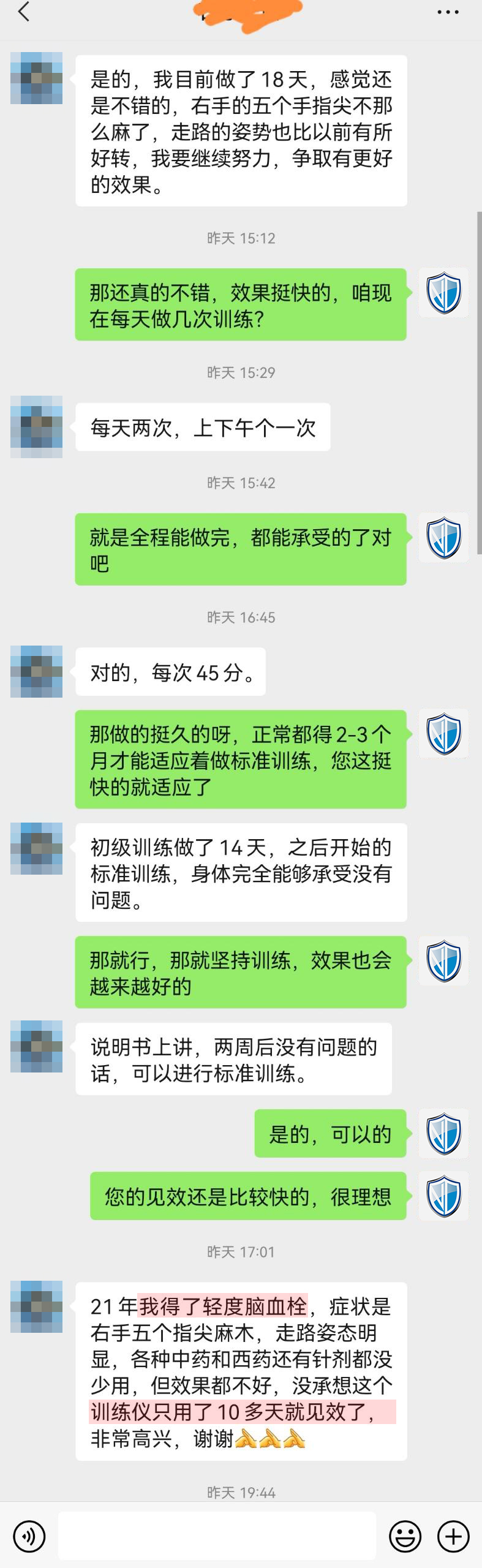The image size is (482, 1568).
Task: Go back to the chat list
Action: (24, 12)
